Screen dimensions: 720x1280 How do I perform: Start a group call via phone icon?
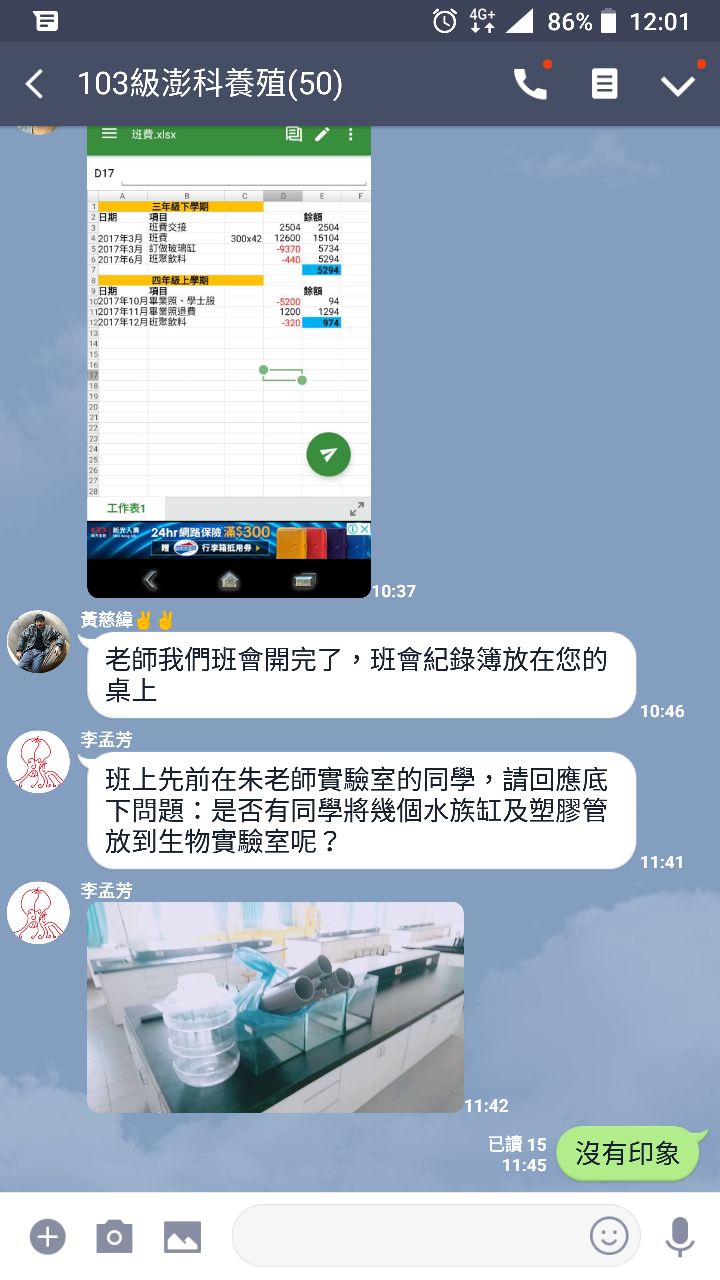530,84
